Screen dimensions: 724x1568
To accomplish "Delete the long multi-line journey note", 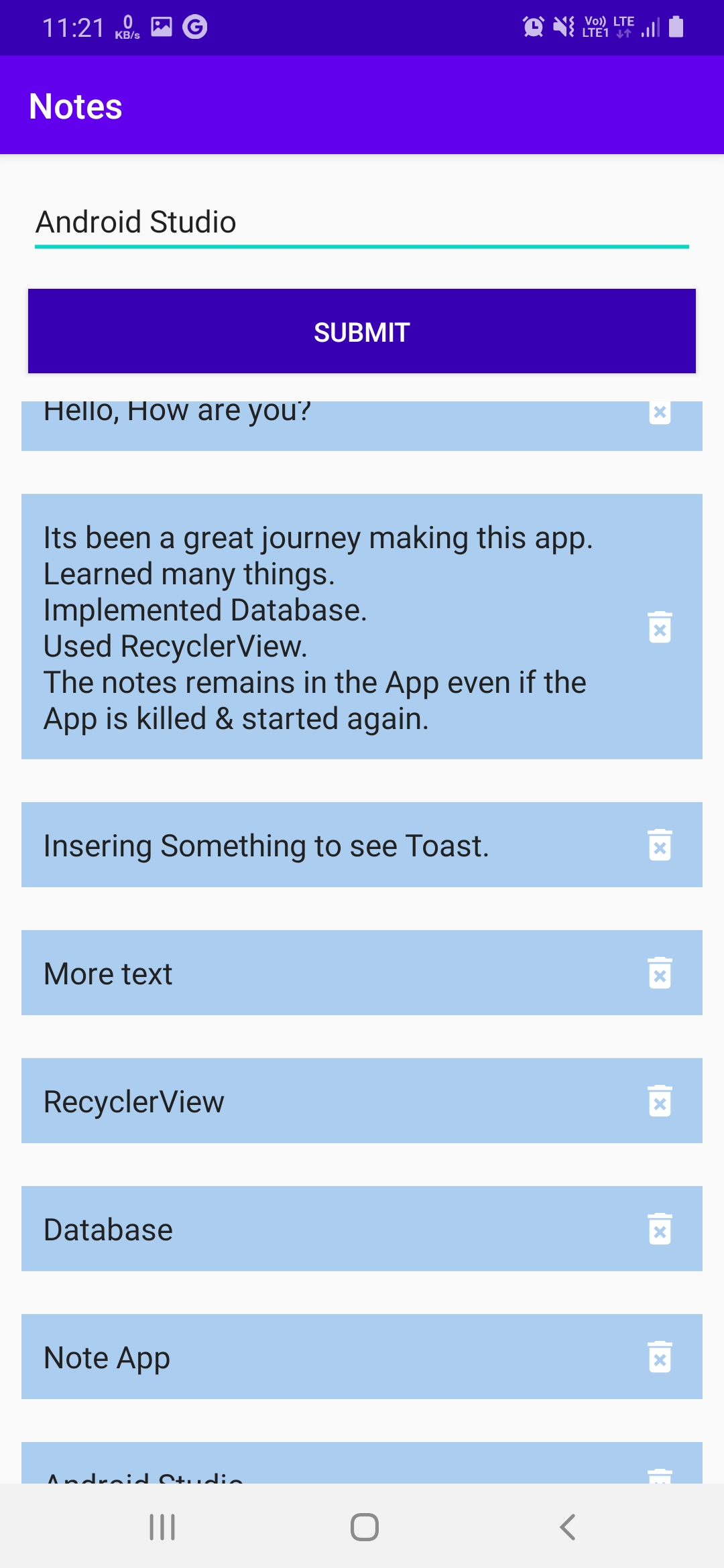I will tap(660, 628).
